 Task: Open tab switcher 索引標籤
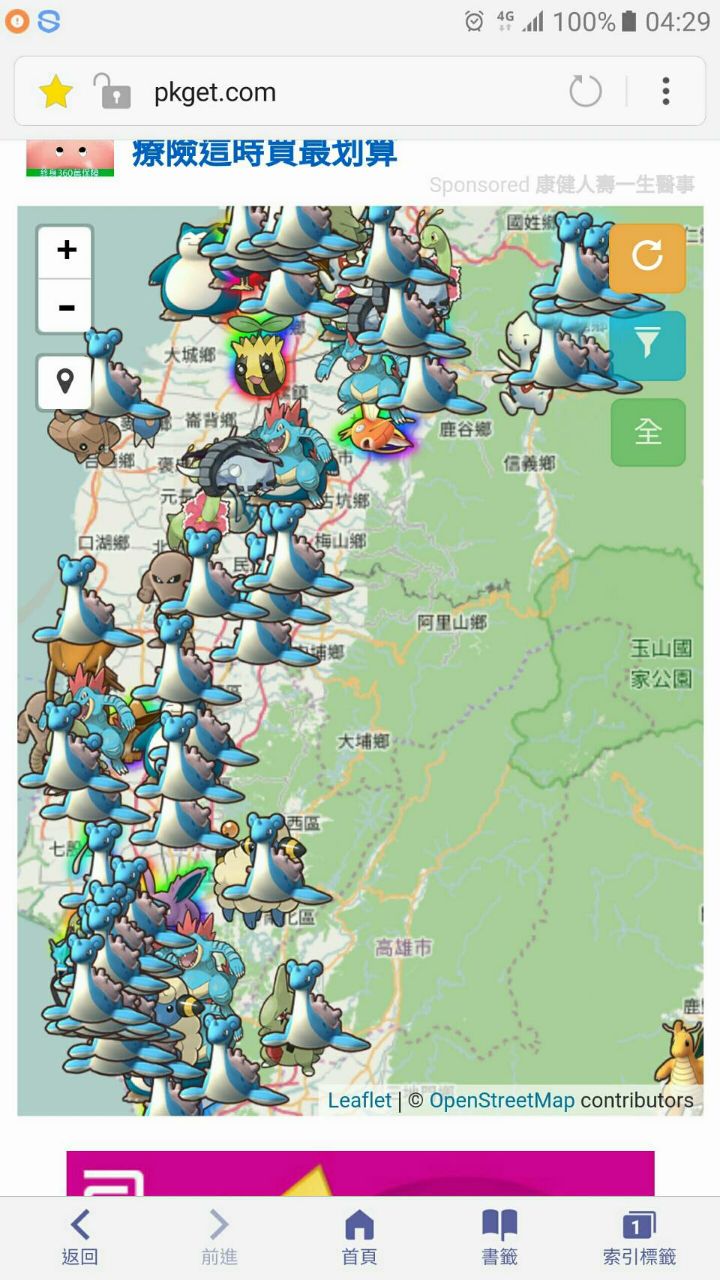click(639, 1237)
